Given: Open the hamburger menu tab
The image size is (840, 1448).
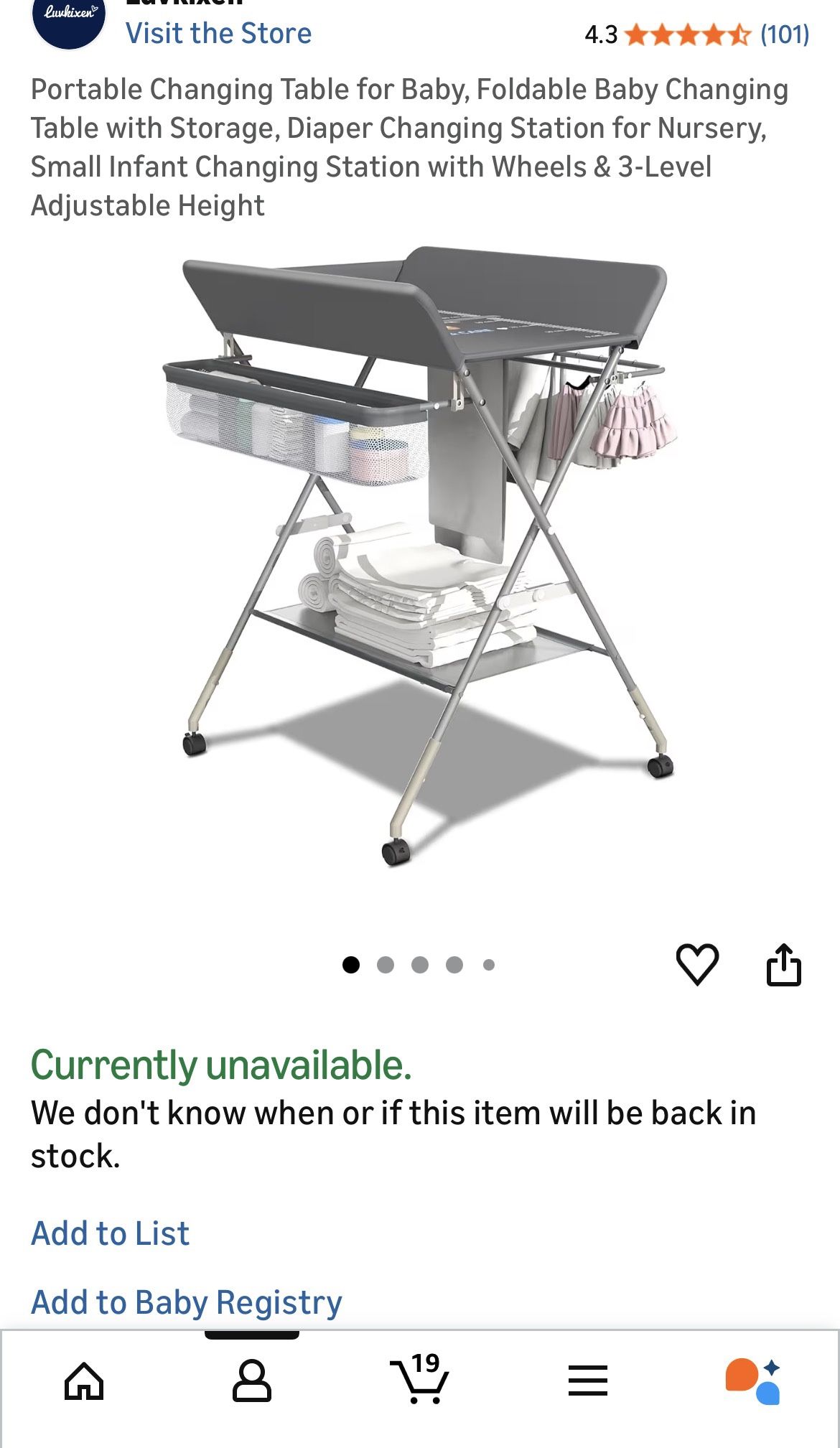Looking at the screenshot, I should 587,1381.
